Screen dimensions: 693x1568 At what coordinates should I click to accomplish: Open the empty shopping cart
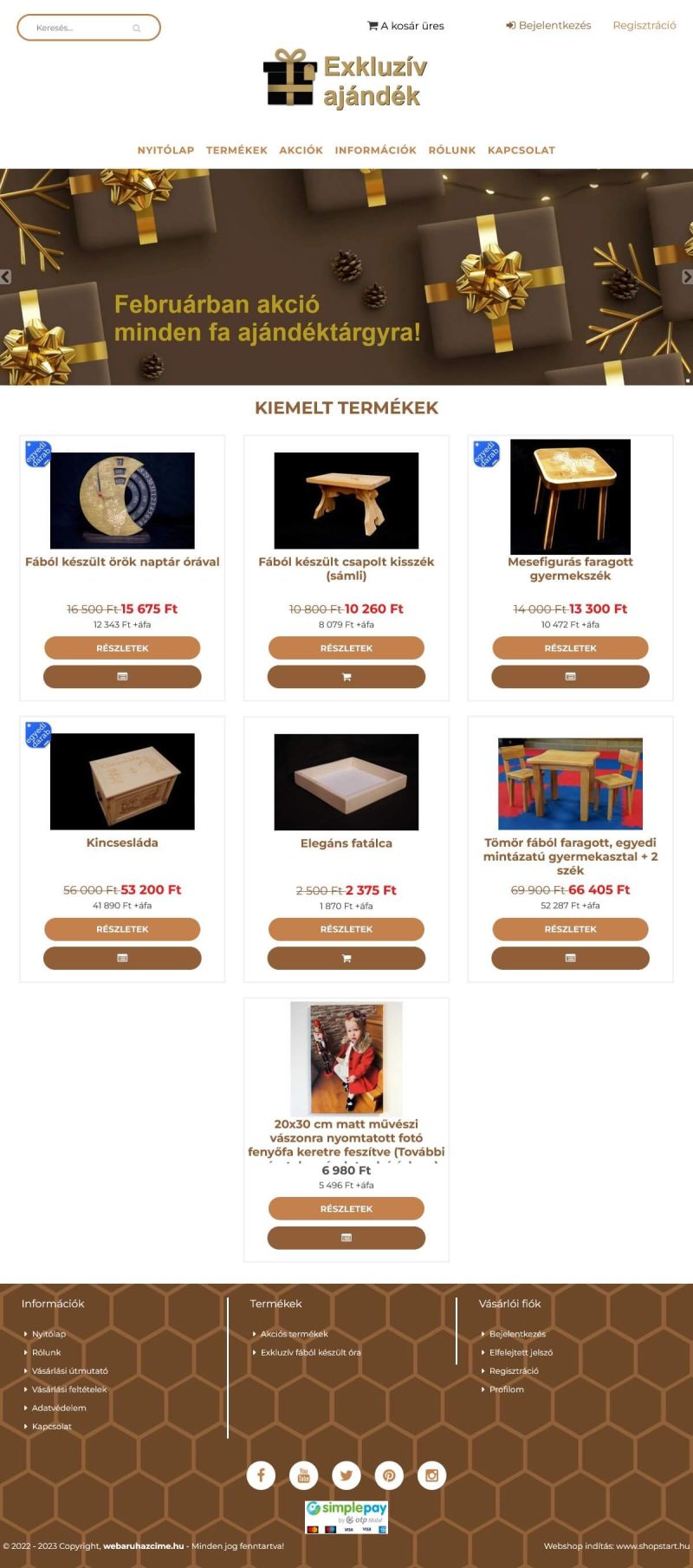click(x=405, y=26)
